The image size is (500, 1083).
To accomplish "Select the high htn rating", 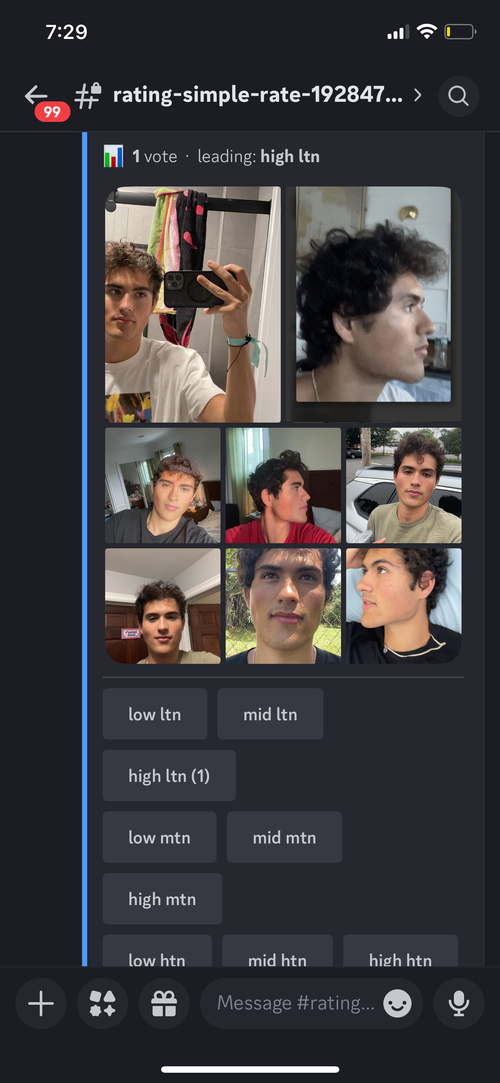I will click(401, 951).
